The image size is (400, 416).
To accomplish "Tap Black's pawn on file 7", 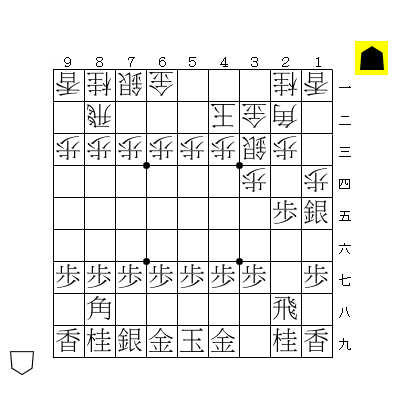I will pos(131,278).
